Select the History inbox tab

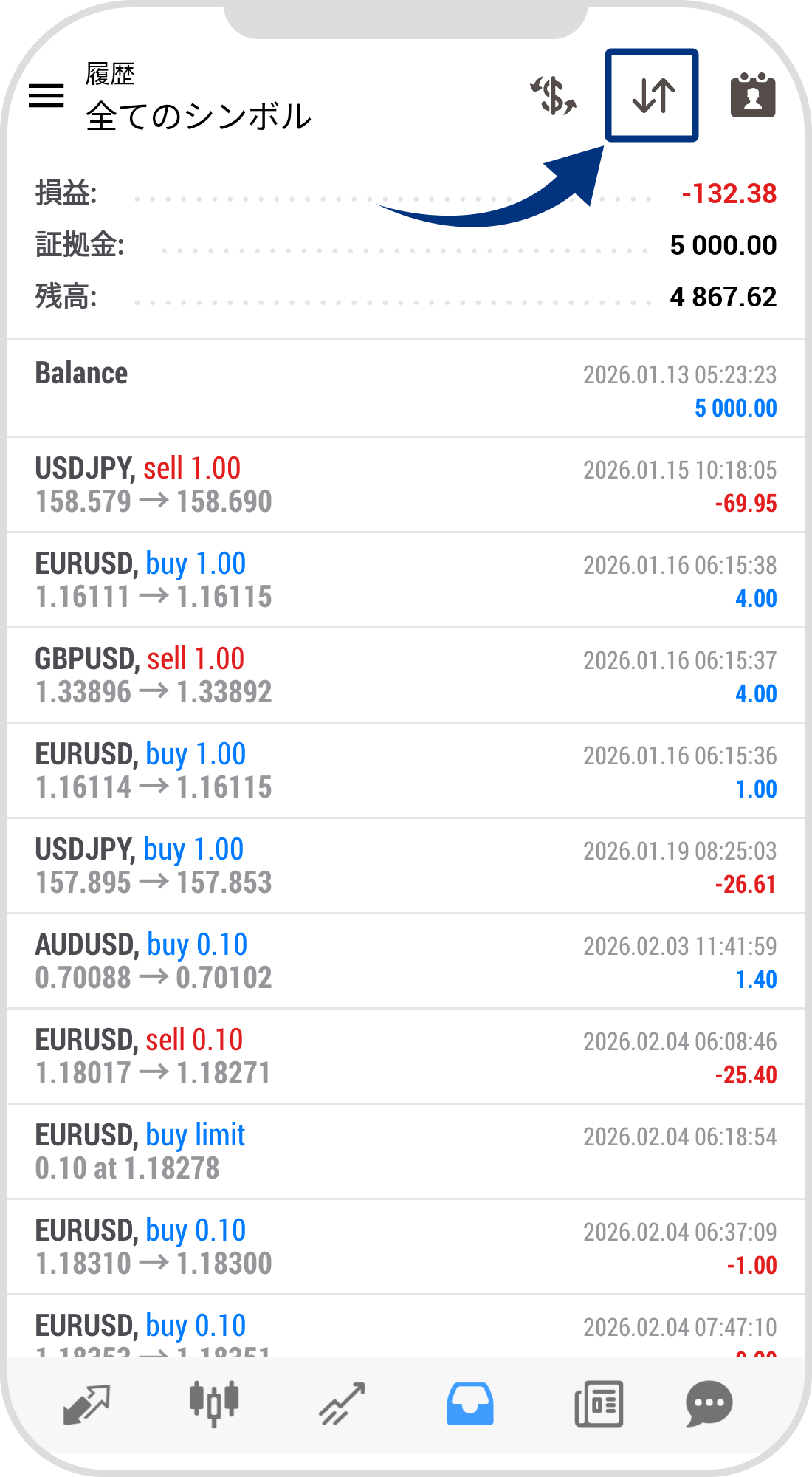coord(470,1403)
